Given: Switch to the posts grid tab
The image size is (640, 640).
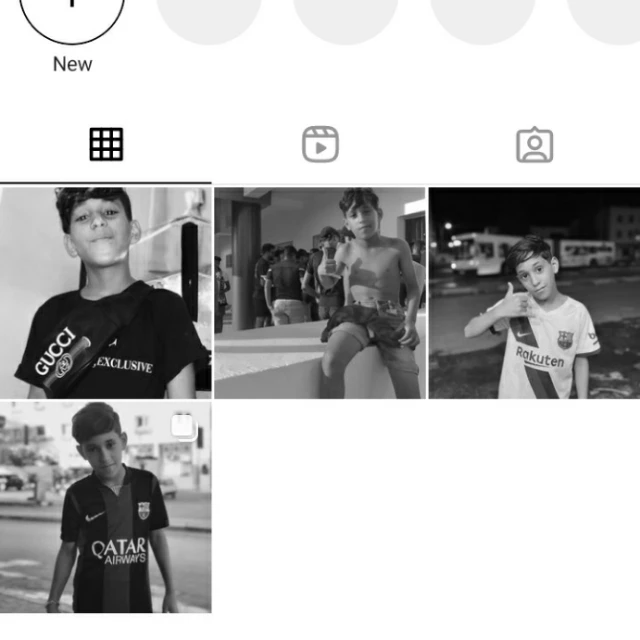Looking at the screenshot, I should pos(106,144).
